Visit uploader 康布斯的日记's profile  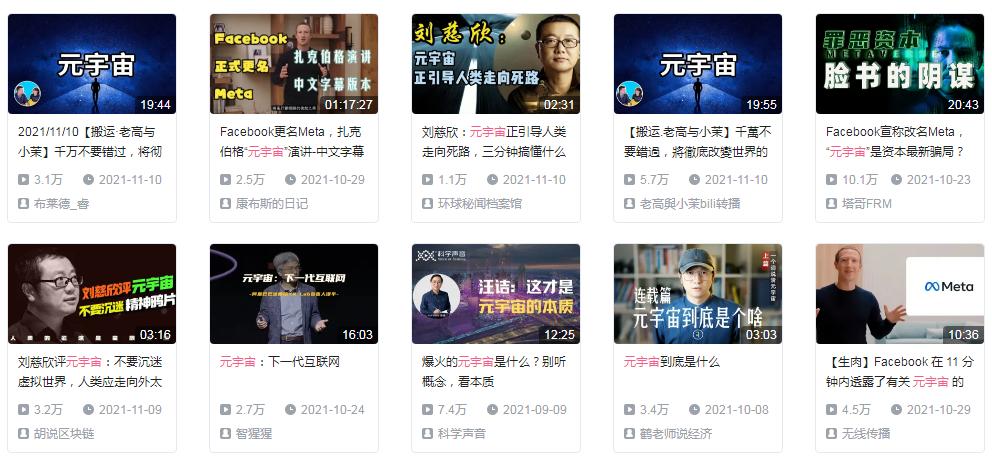click(274, 203)
